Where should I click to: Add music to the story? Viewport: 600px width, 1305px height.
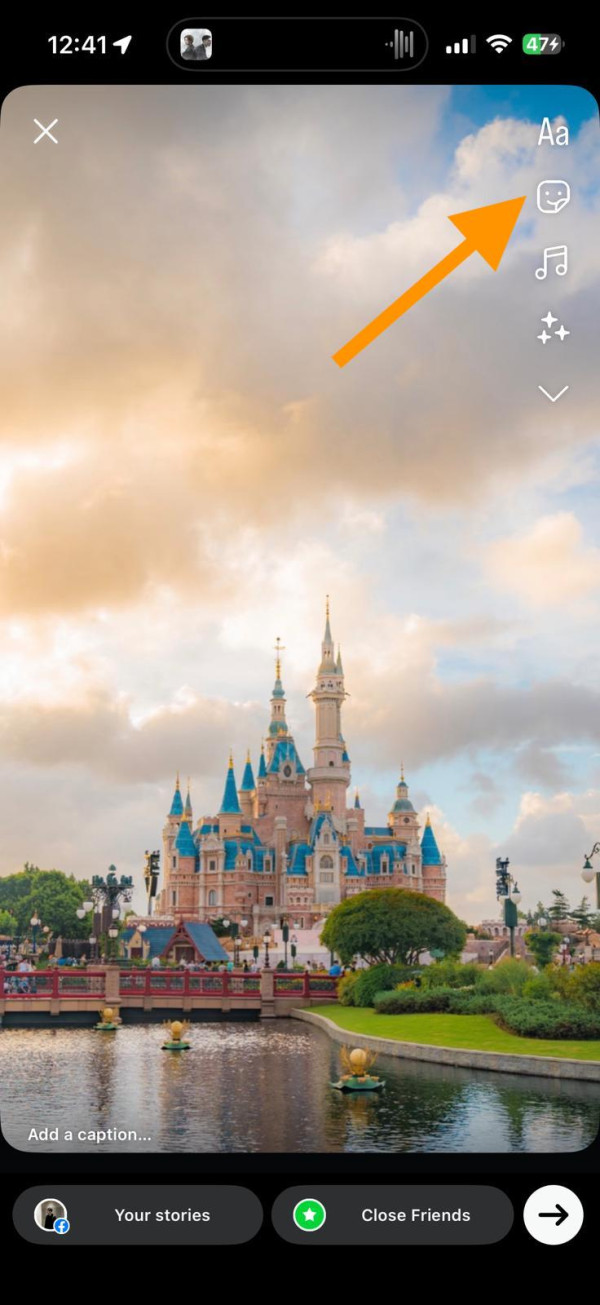pyautogui.click(x=552, y=262)
